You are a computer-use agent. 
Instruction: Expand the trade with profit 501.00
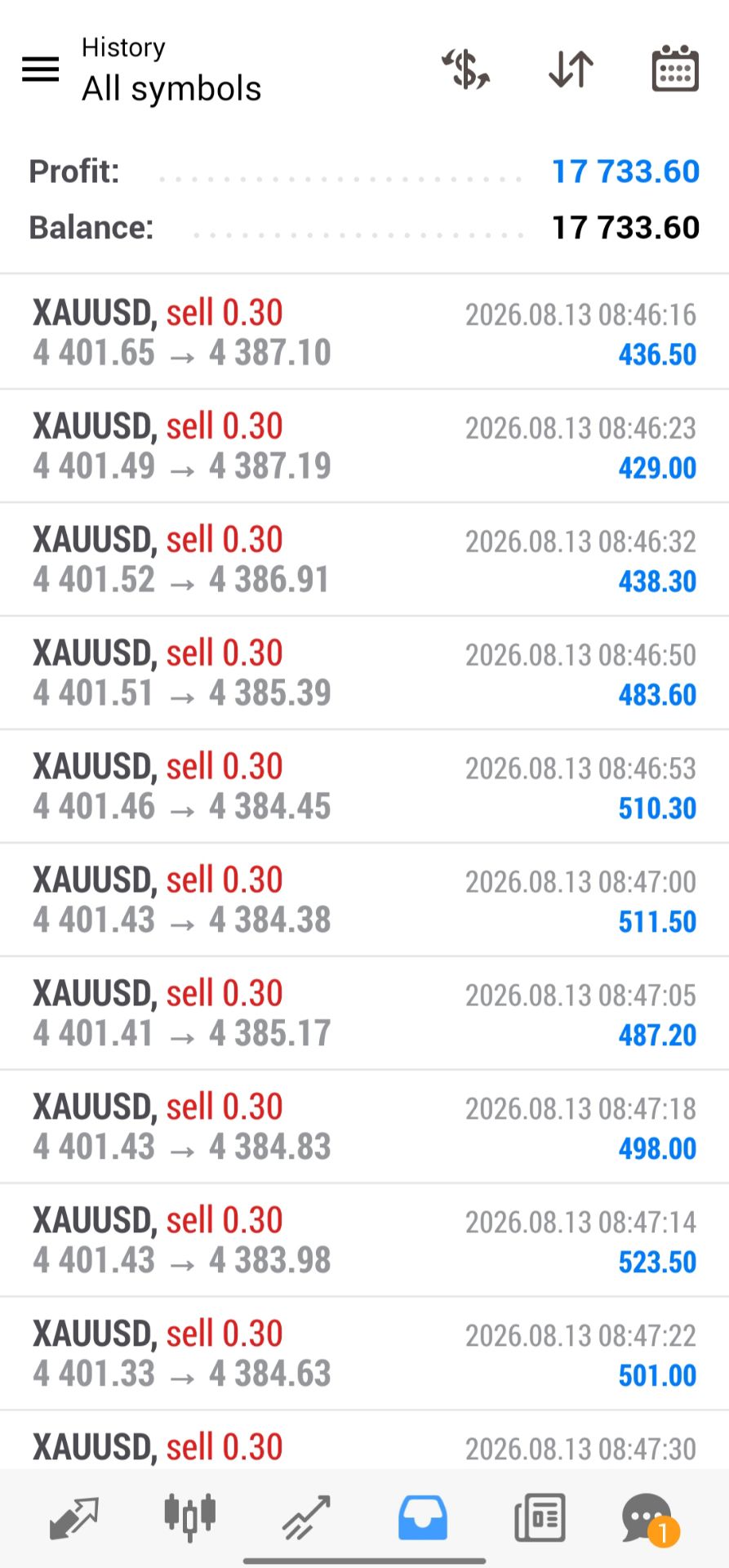coord(364,1354)
